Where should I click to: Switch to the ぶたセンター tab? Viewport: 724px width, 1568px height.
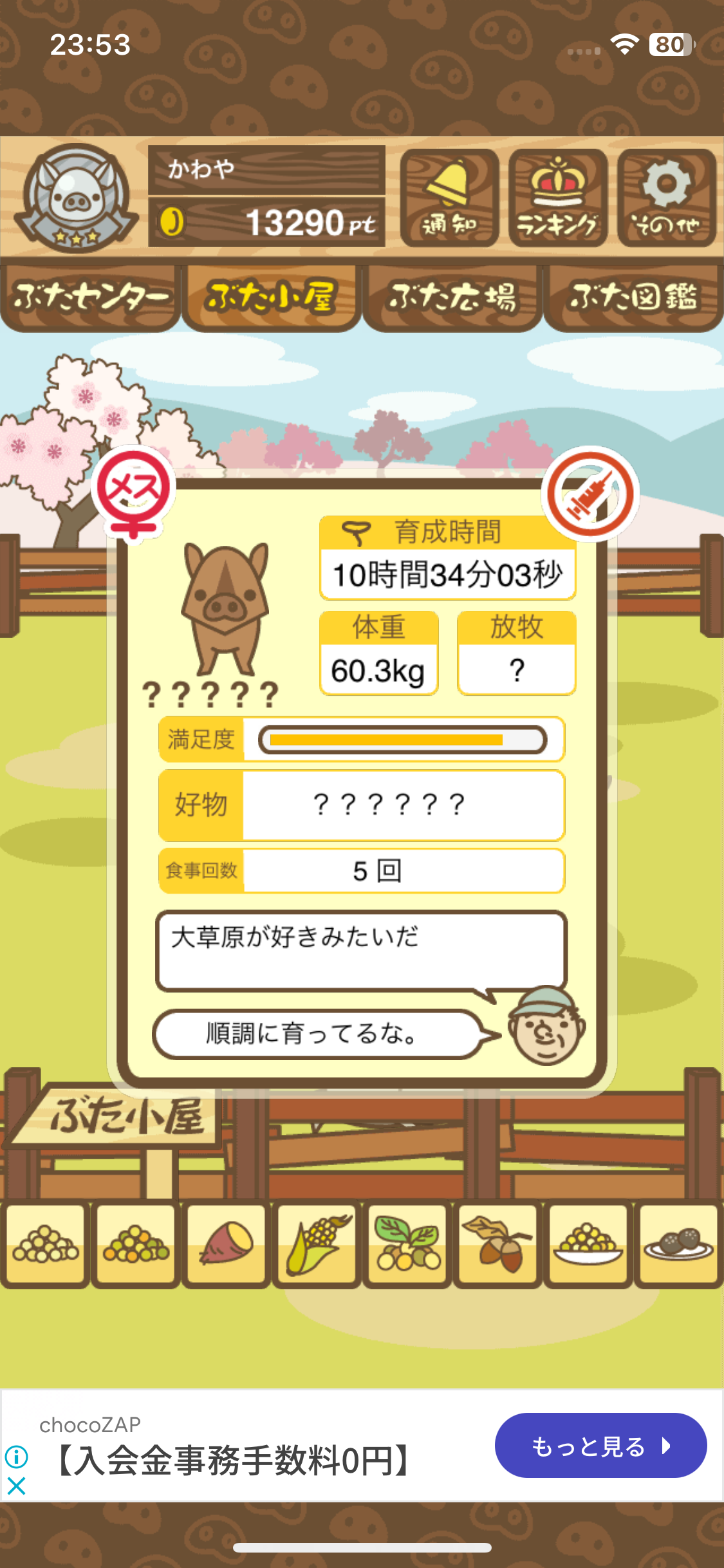[90, 297]
